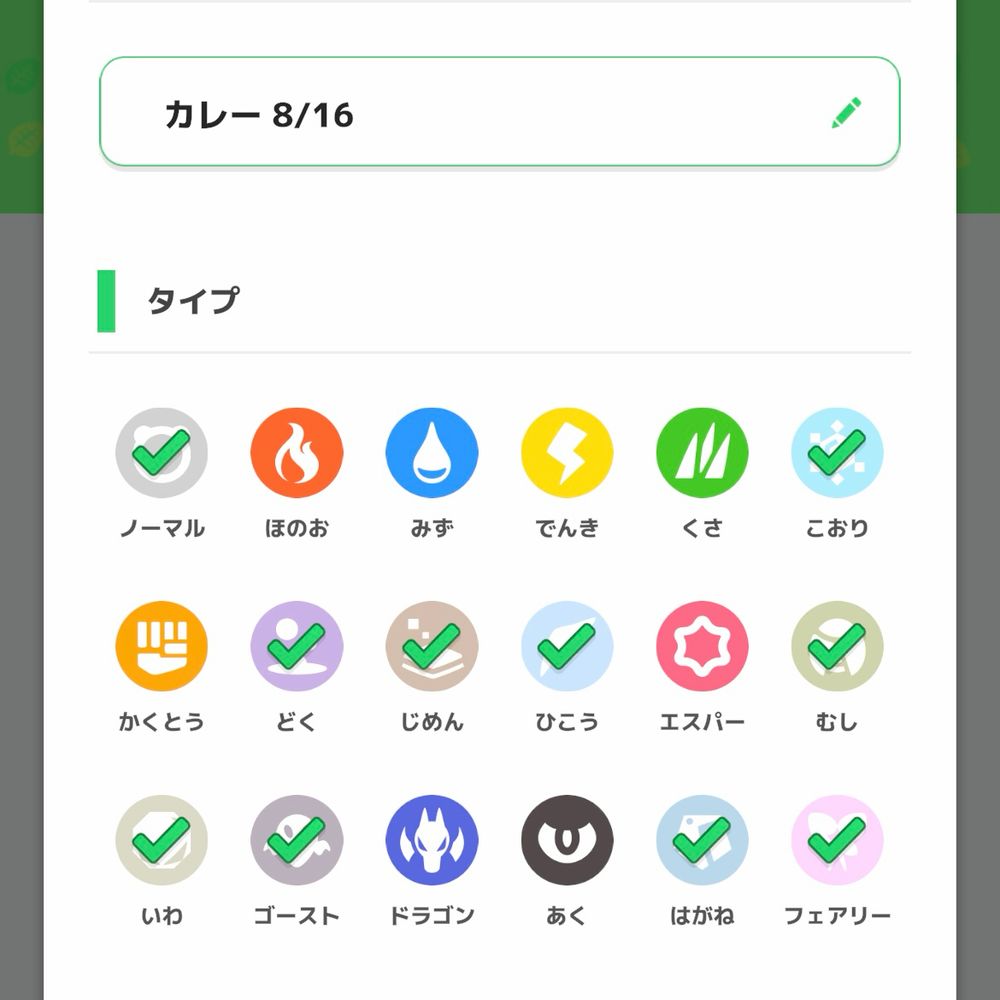Deselect the フェアリー type
The width and height of the screenshot is (1000, 1000).
pyautogui.click(x=837, y=840)
